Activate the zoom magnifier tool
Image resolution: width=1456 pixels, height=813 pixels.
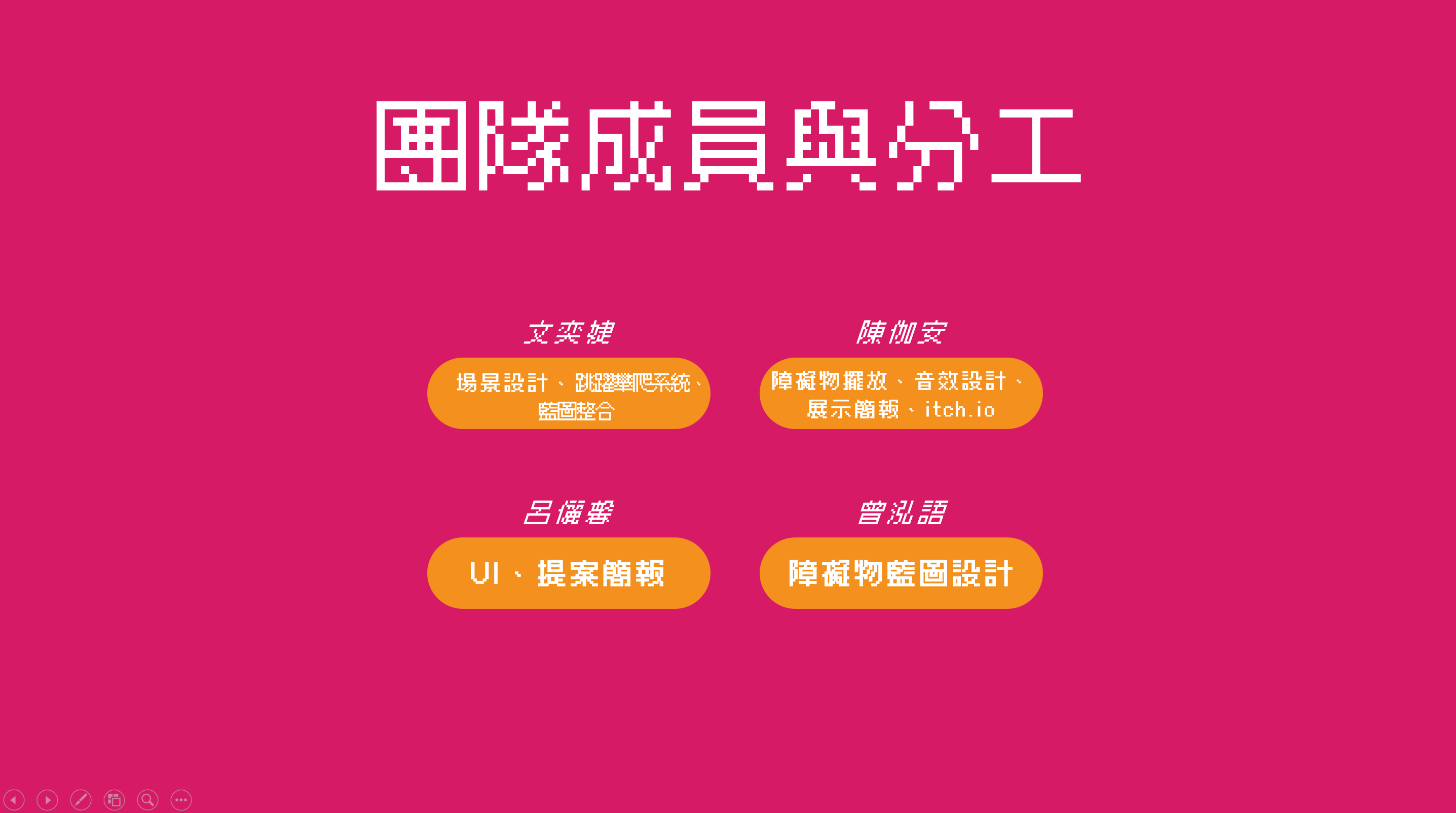(147, 799)
